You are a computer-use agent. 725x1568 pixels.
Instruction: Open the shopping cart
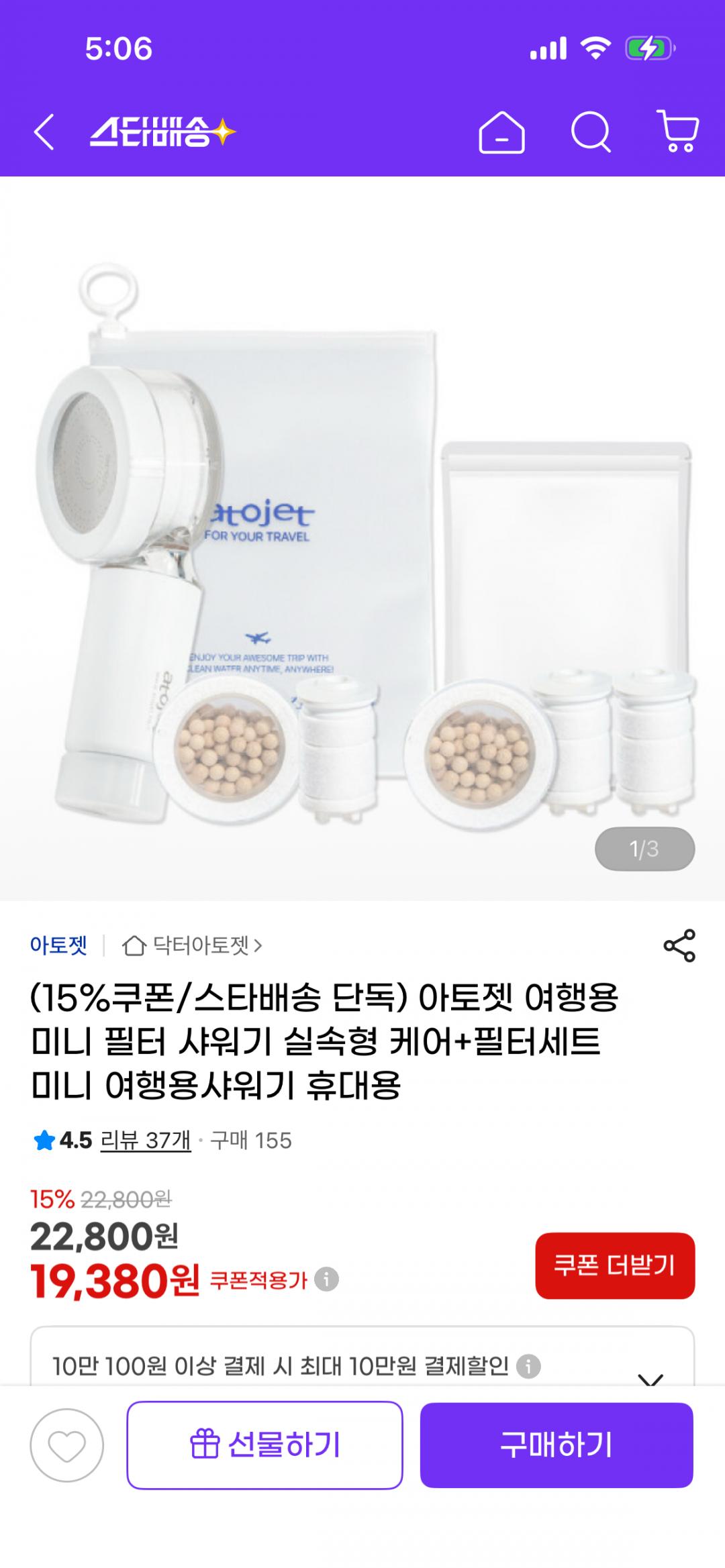pyautogui.click(x=677, y=132)
